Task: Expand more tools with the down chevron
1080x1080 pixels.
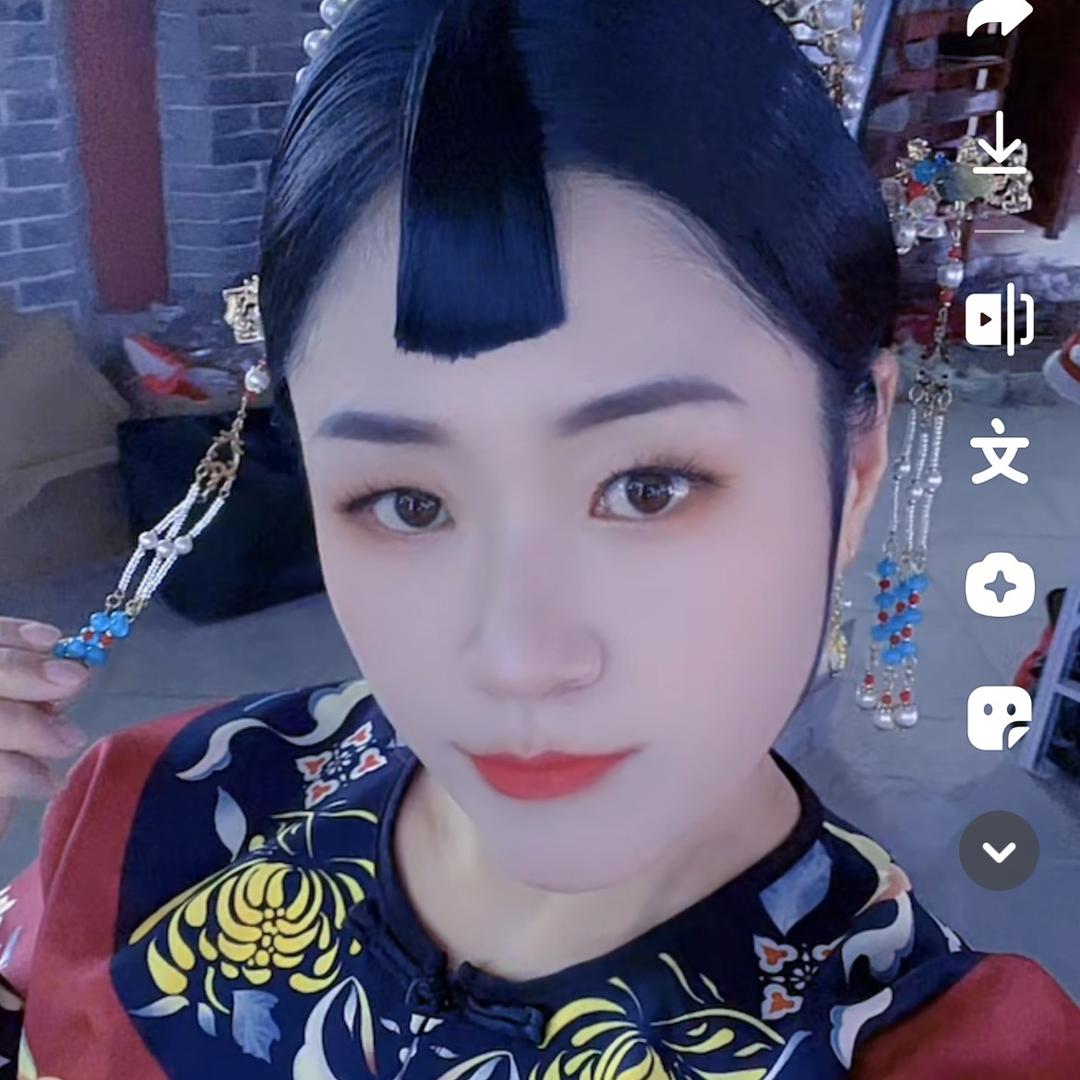Action: coord(999,851)
